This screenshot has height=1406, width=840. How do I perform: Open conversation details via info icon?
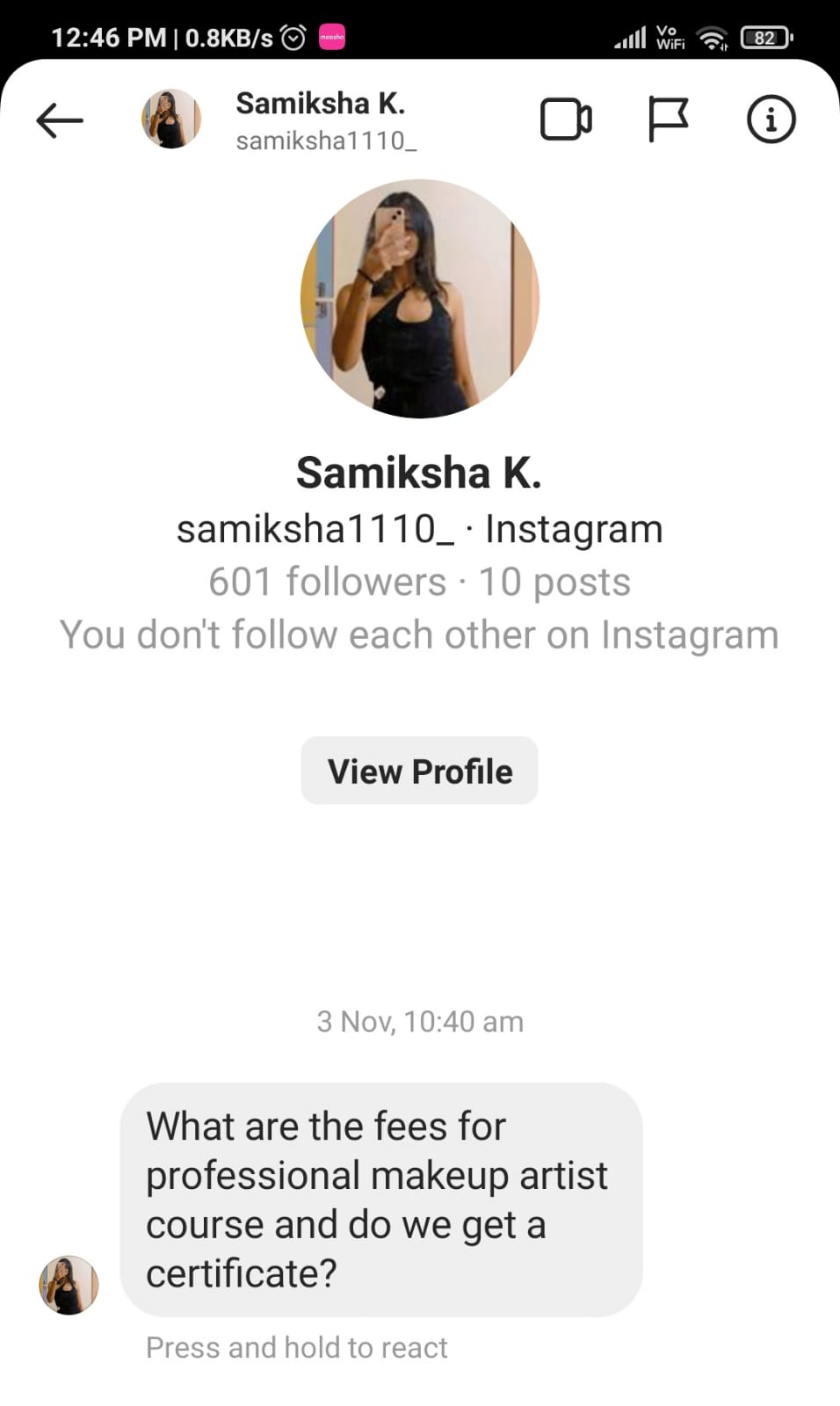pyautogui.click(x=770, y=120)
